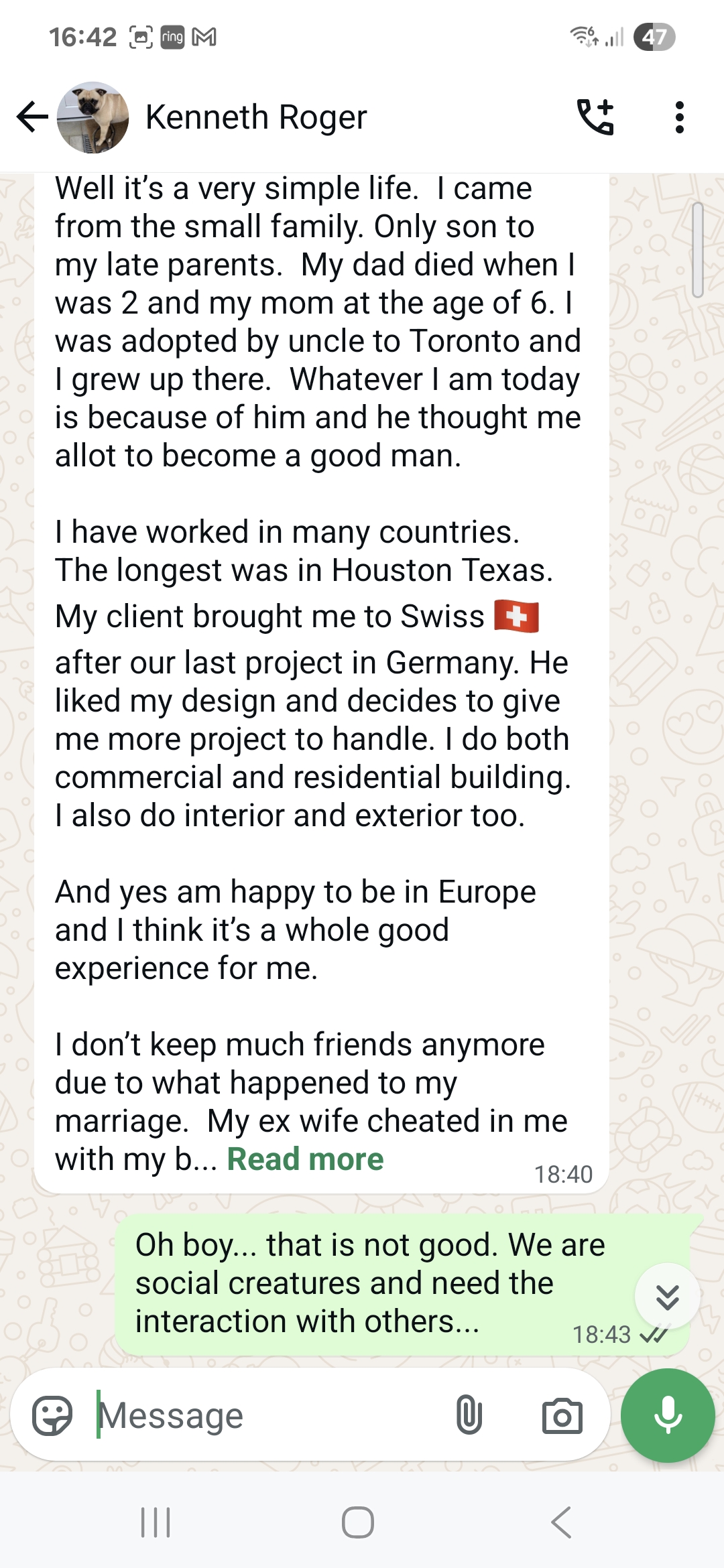Expand message with Read more

coord(305,1159)
